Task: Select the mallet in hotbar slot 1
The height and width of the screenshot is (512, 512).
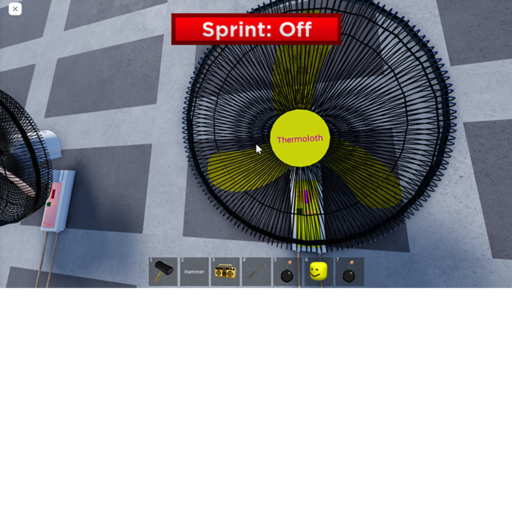Action: coord(163,271)
